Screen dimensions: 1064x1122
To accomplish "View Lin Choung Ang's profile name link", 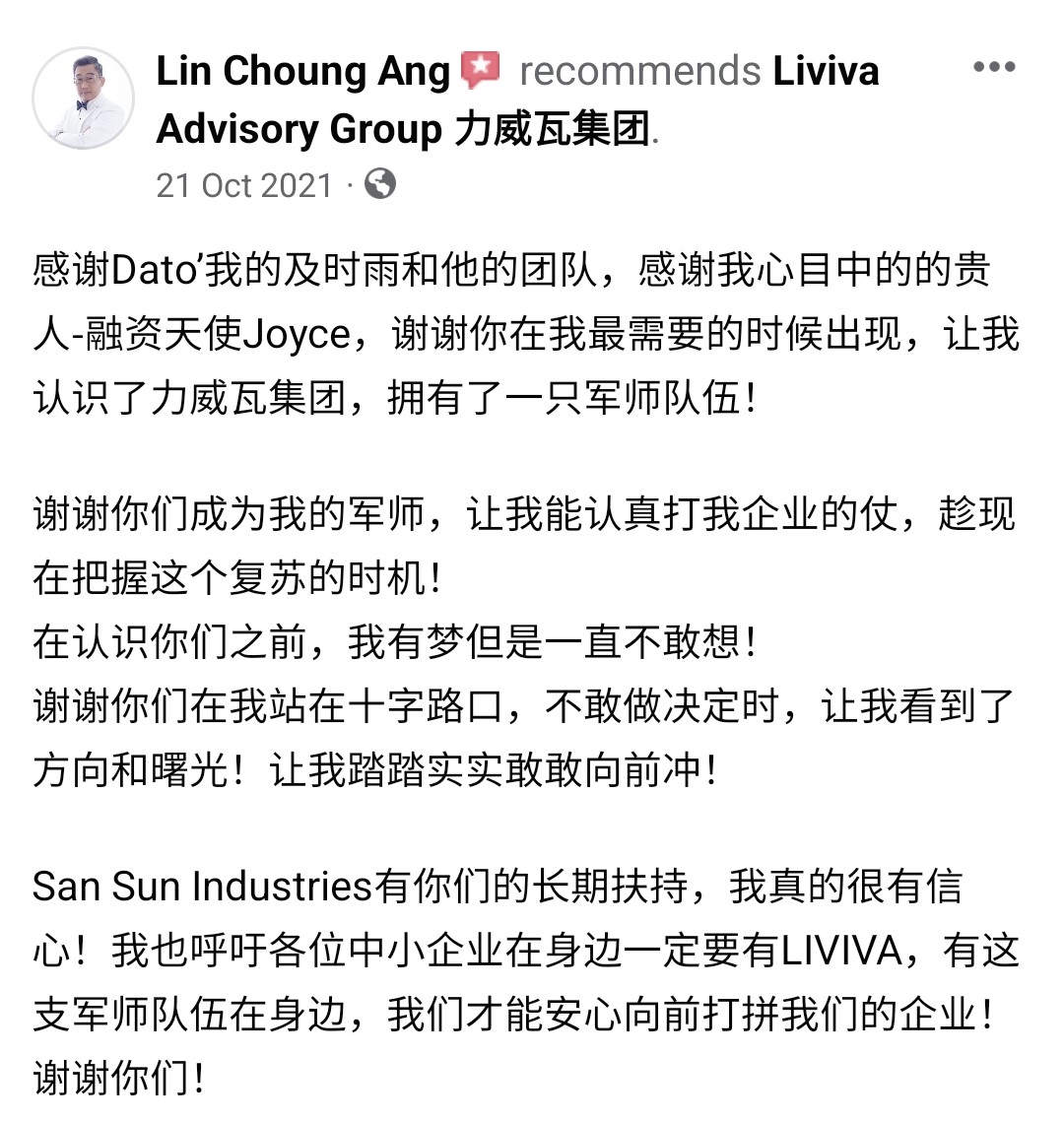I will [302, 71].
